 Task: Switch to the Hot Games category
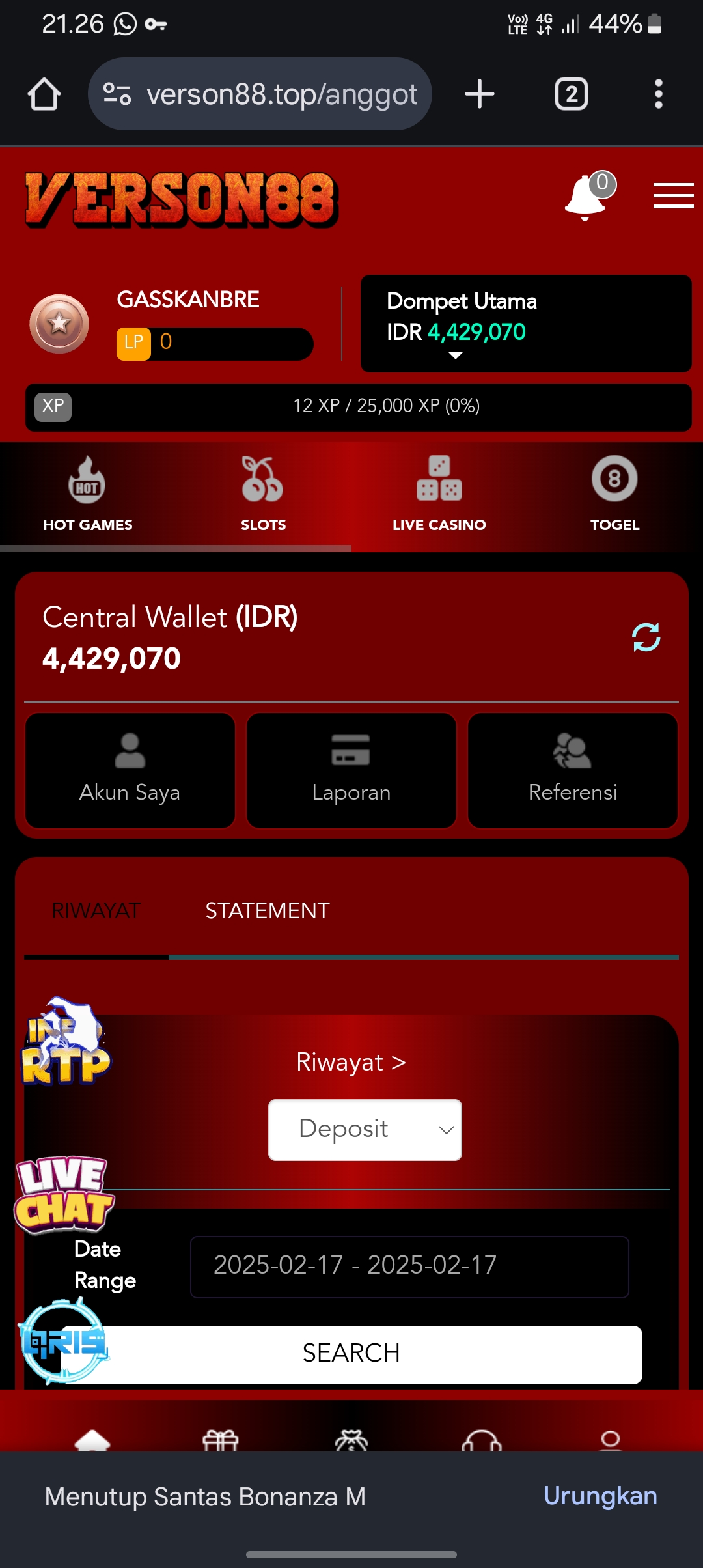tap(88, 495)
